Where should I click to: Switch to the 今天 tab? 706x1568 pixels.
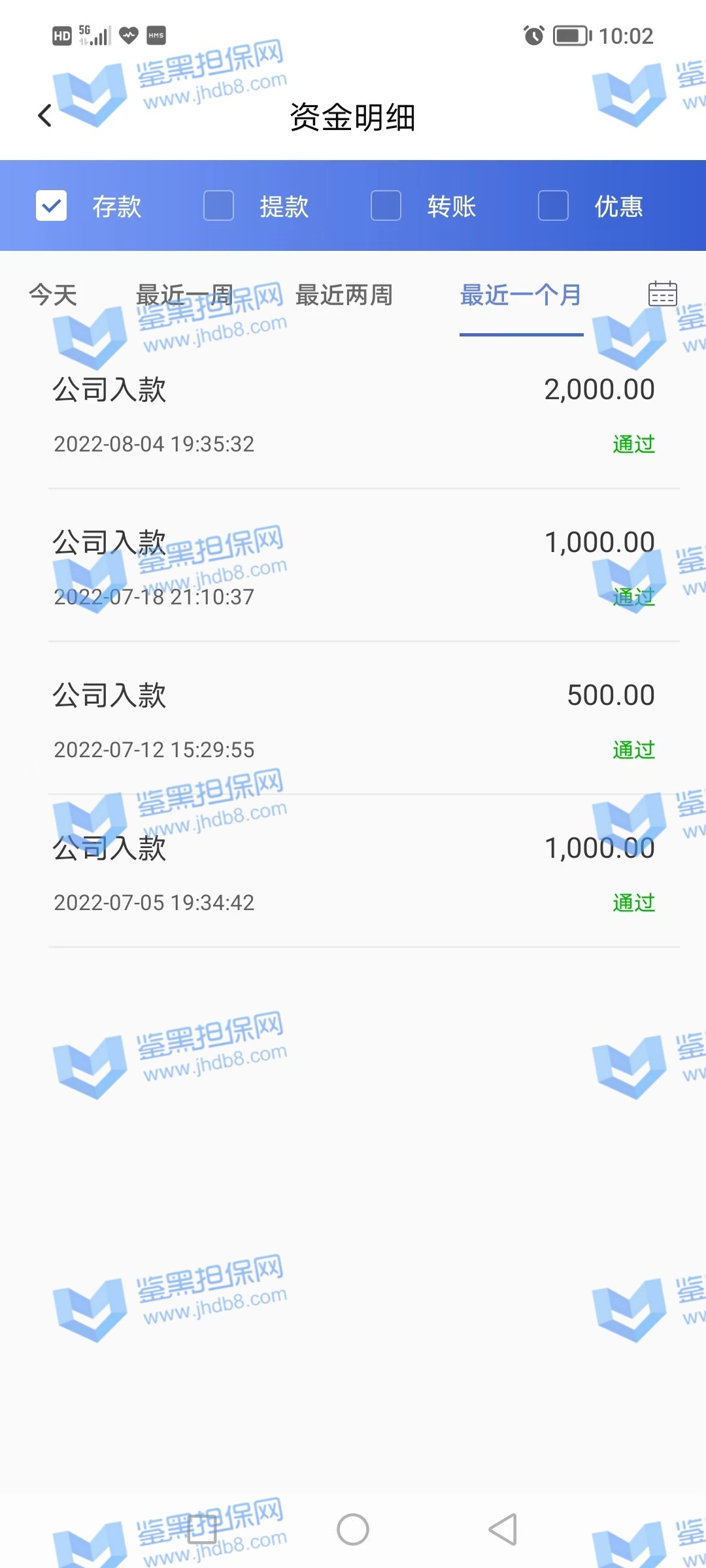tap(53, 295)
